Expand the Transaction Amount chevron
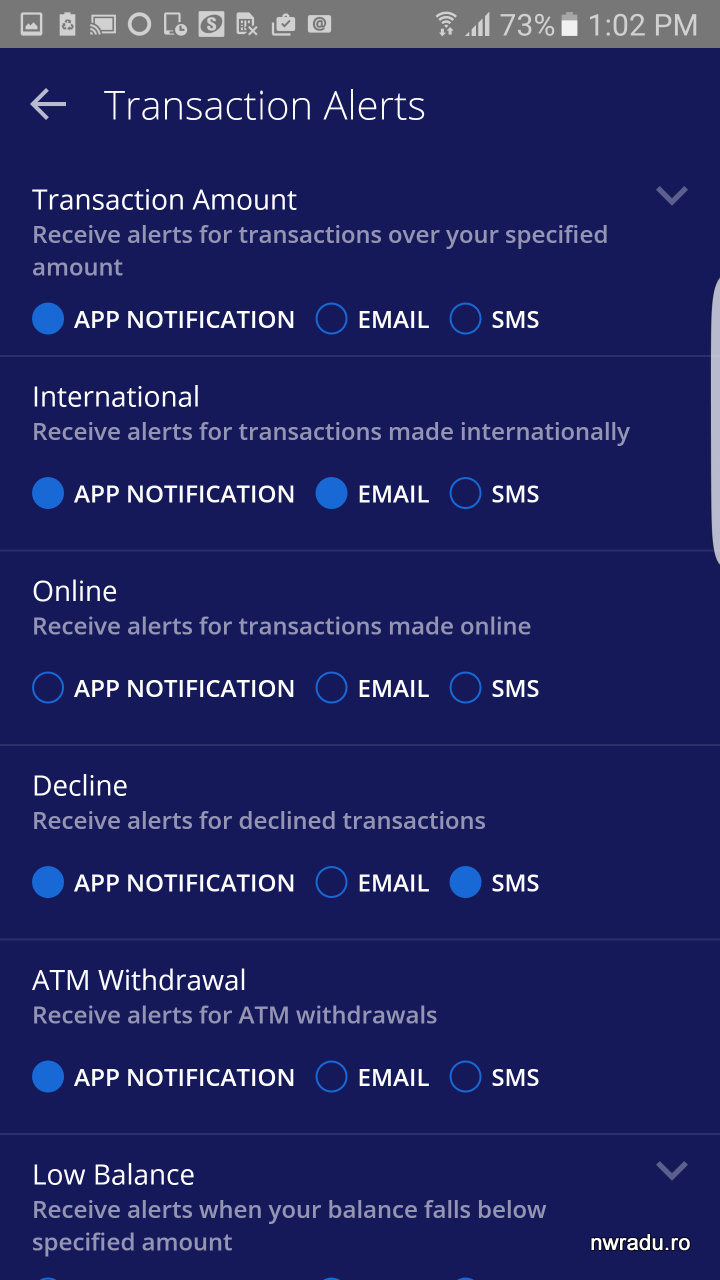 [x=672, y=195]
